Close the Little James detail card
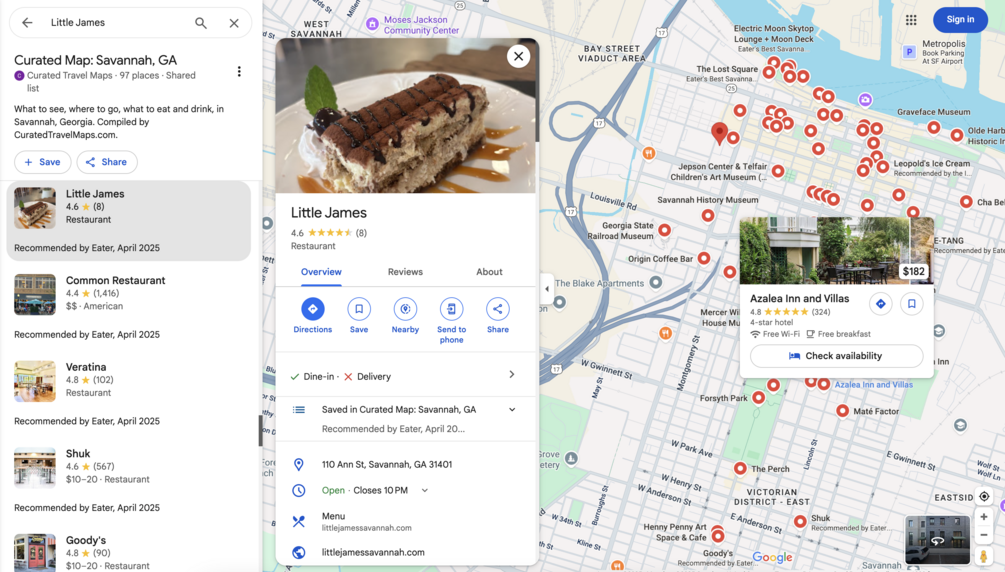This screenshot has height=572, width=1005. point(518,56)
